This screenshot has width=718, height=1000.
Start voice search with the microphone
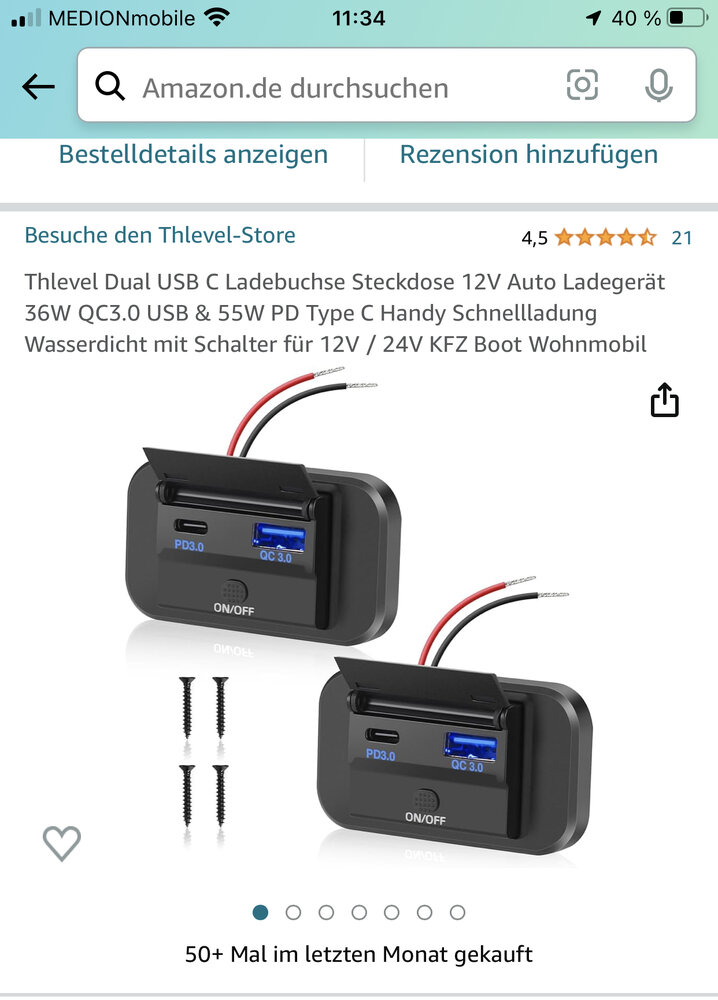[x=658, y=86]
